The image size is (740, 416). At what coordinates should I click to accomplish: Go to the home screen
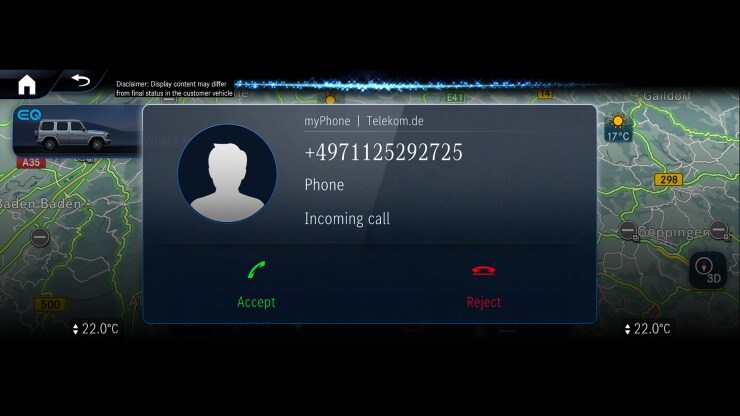click(x=27, y=85)
